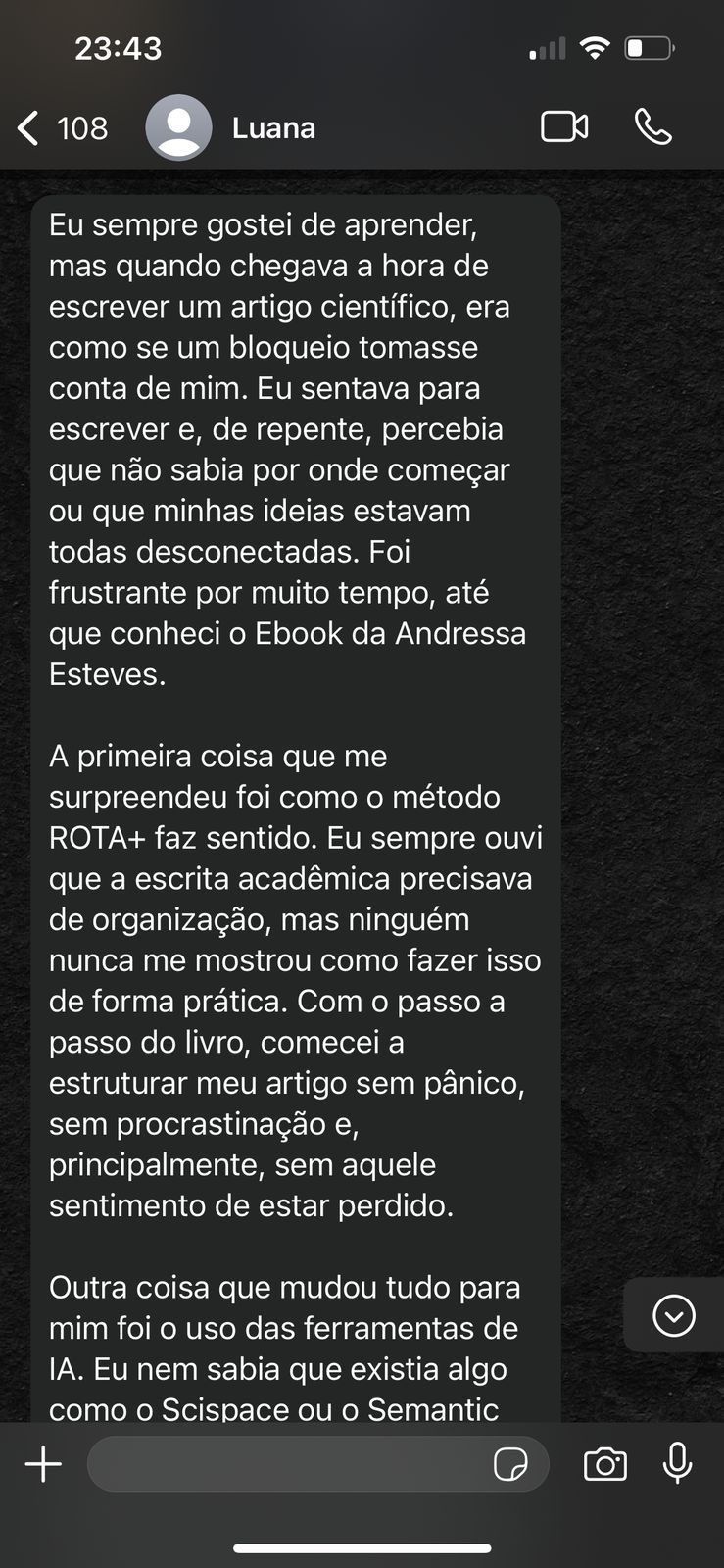The image size is (724, 1568).
Task: Start a voice call with Luana
Action: [x=653, y=127]
